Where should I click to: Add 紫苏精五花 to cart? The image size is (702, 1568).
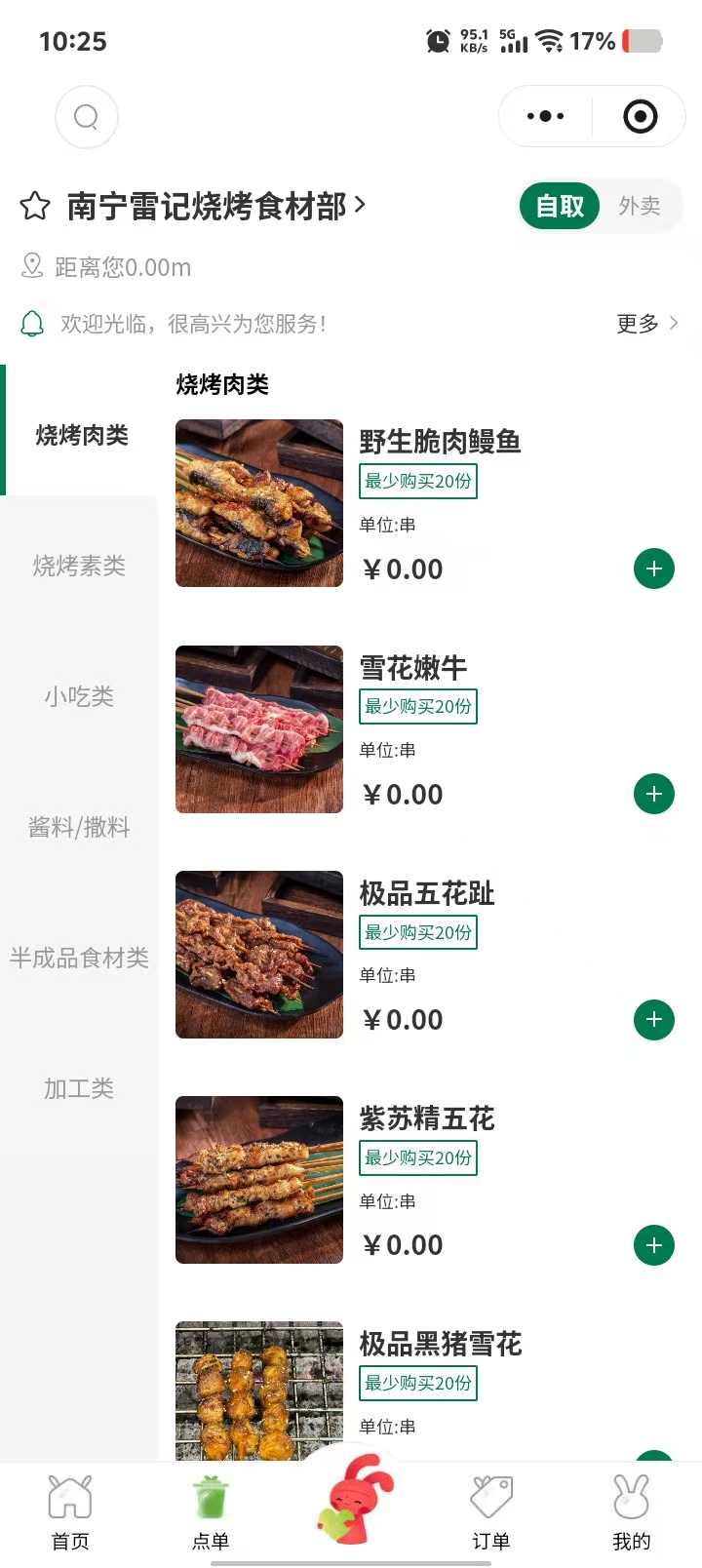653,1245
